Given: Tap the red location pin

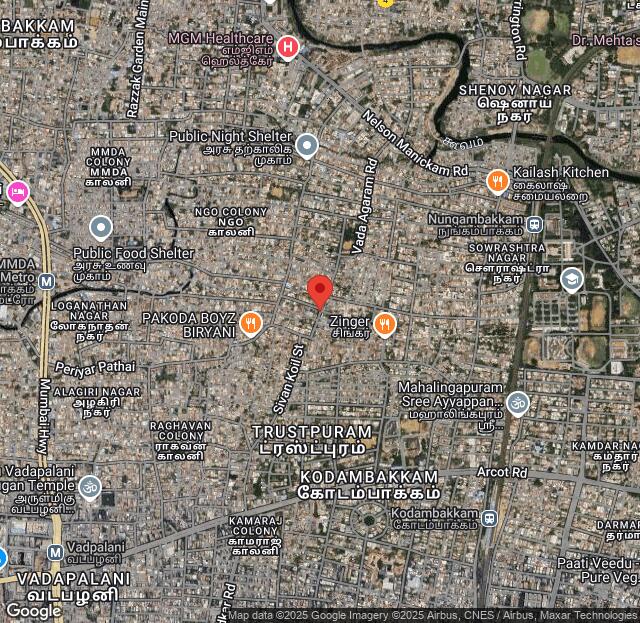Looking at the screenshot, I should coord(320,291).
